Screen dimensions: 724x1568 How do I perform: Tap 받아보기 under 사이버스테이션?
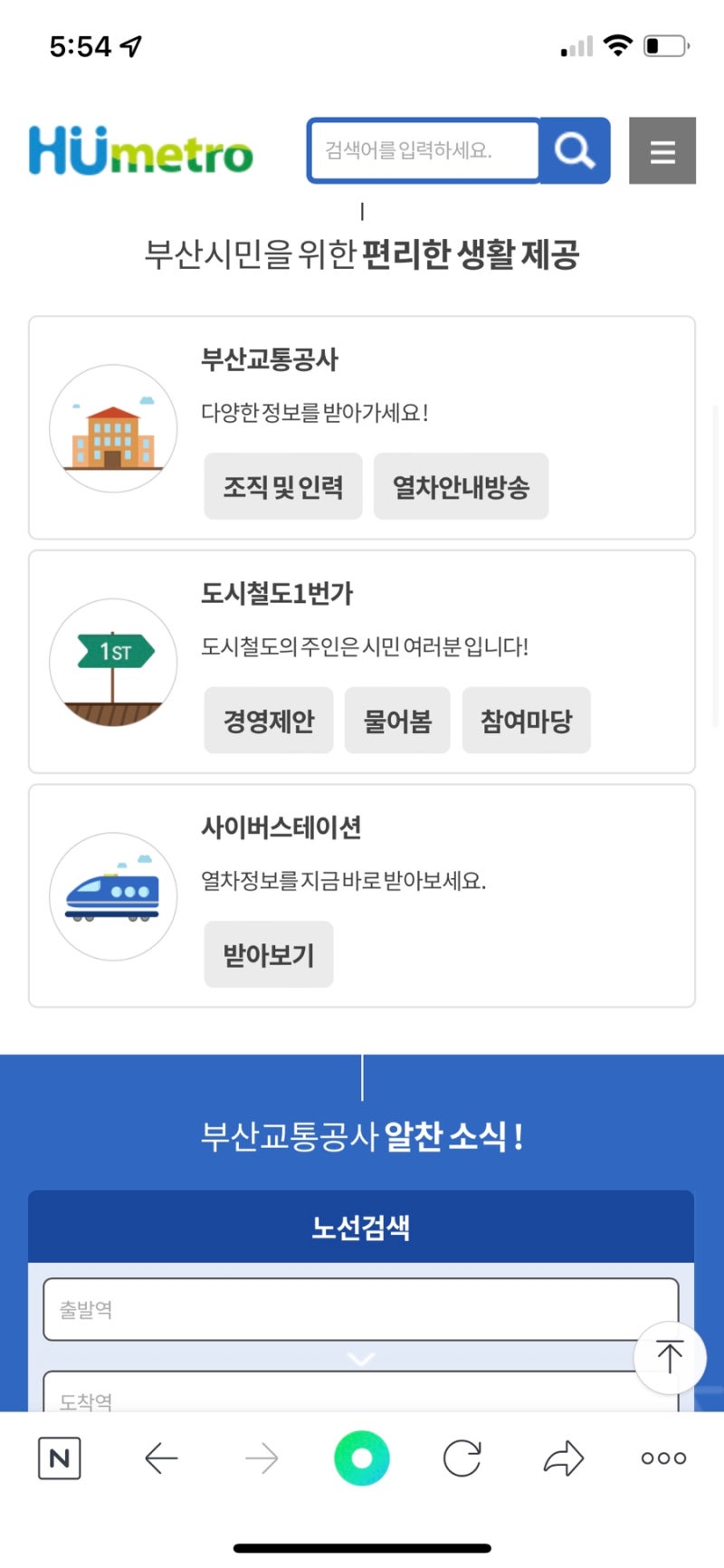(x=269, y=954)
